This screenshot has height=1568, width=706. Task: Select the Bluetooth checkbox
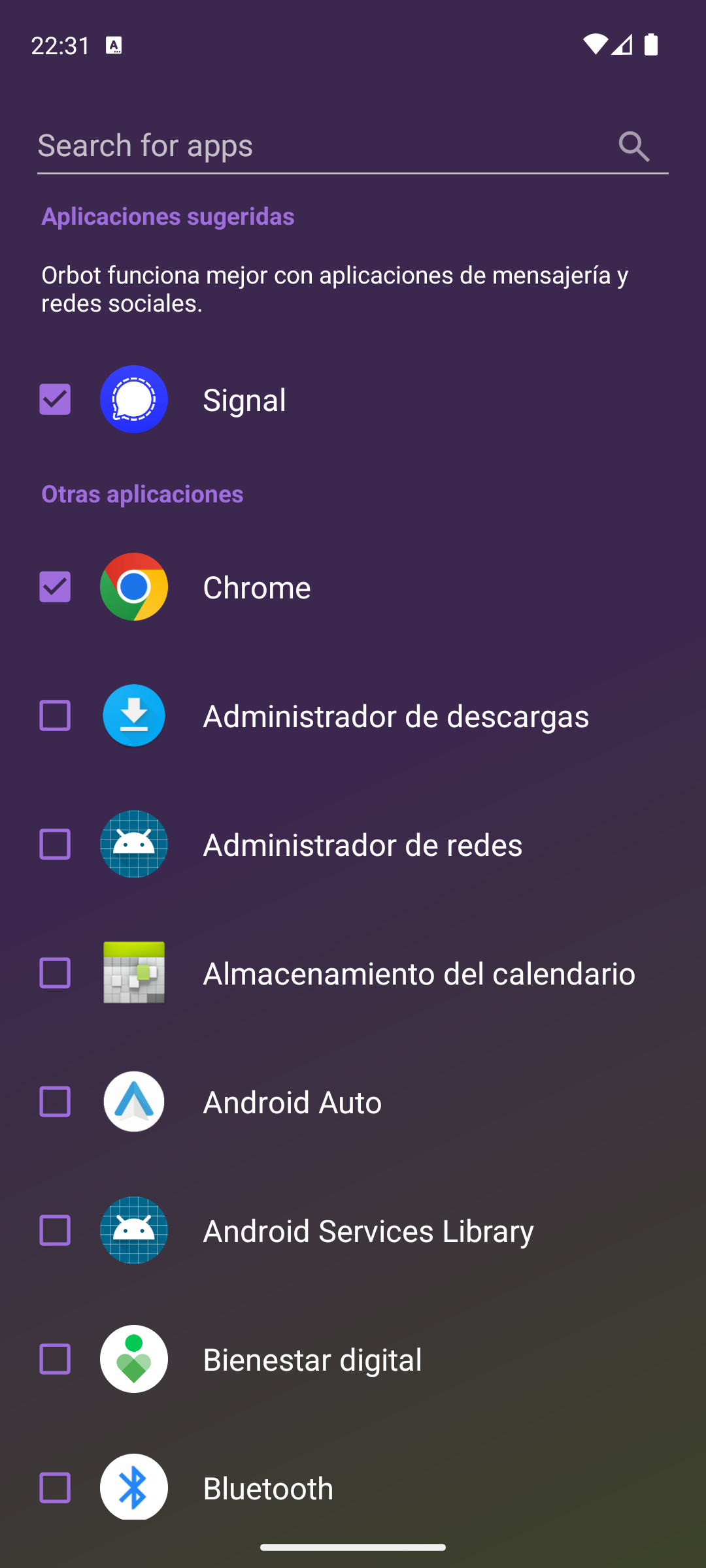(55, 1488)
